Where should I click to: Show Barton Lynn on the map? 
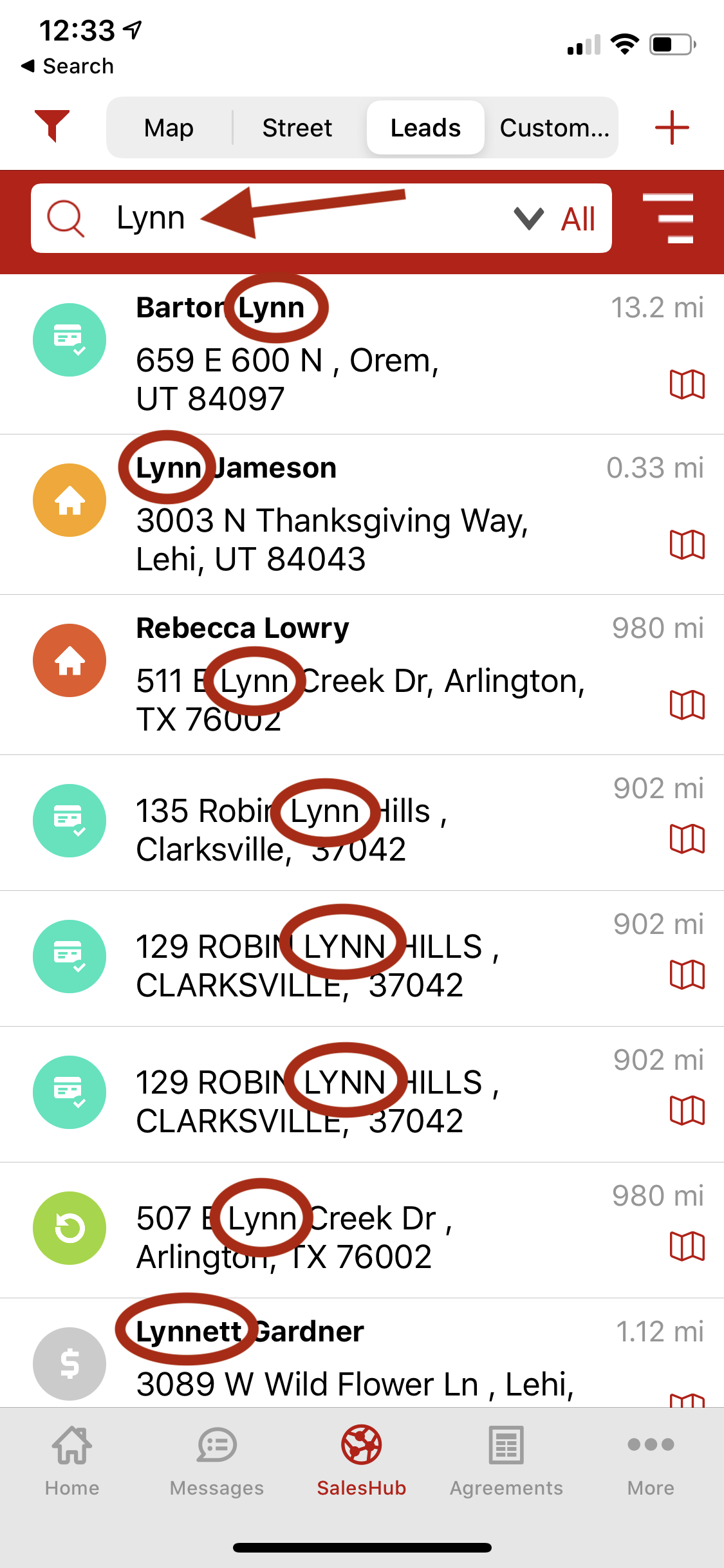(x=687, y=384)
